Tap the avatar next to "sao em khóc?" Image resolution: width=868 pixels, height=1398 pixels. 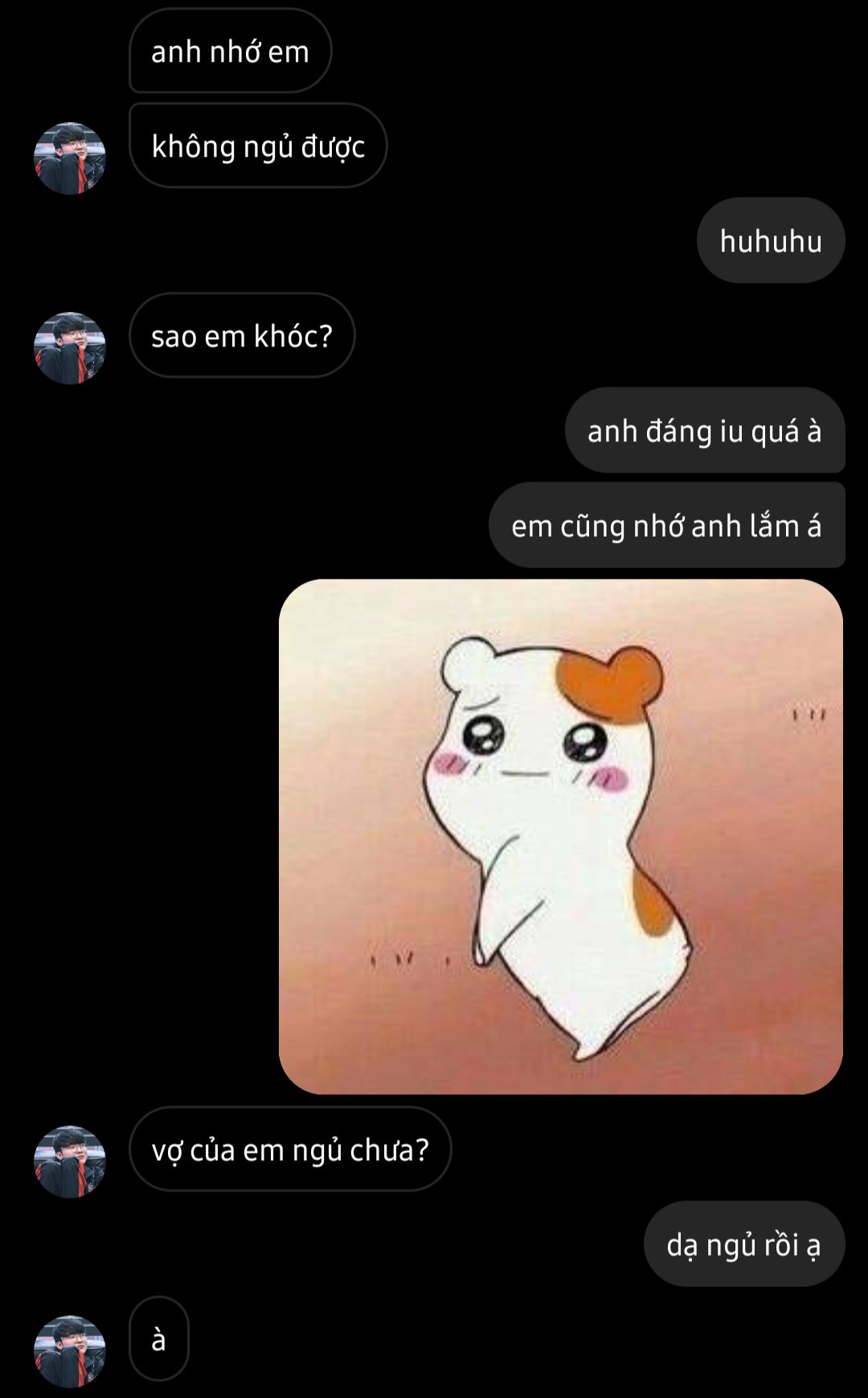pos(70,348)
